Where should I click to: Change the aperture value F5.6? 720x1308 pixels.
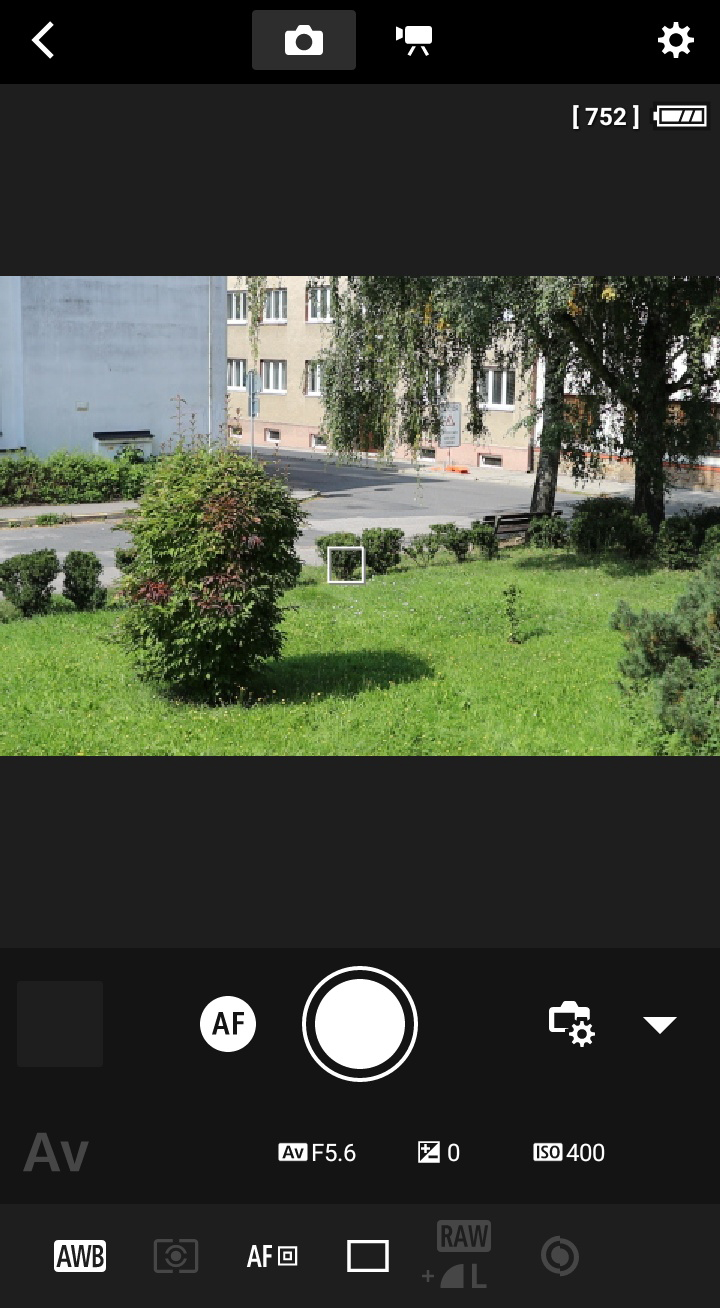click(x=318, y=1153)
